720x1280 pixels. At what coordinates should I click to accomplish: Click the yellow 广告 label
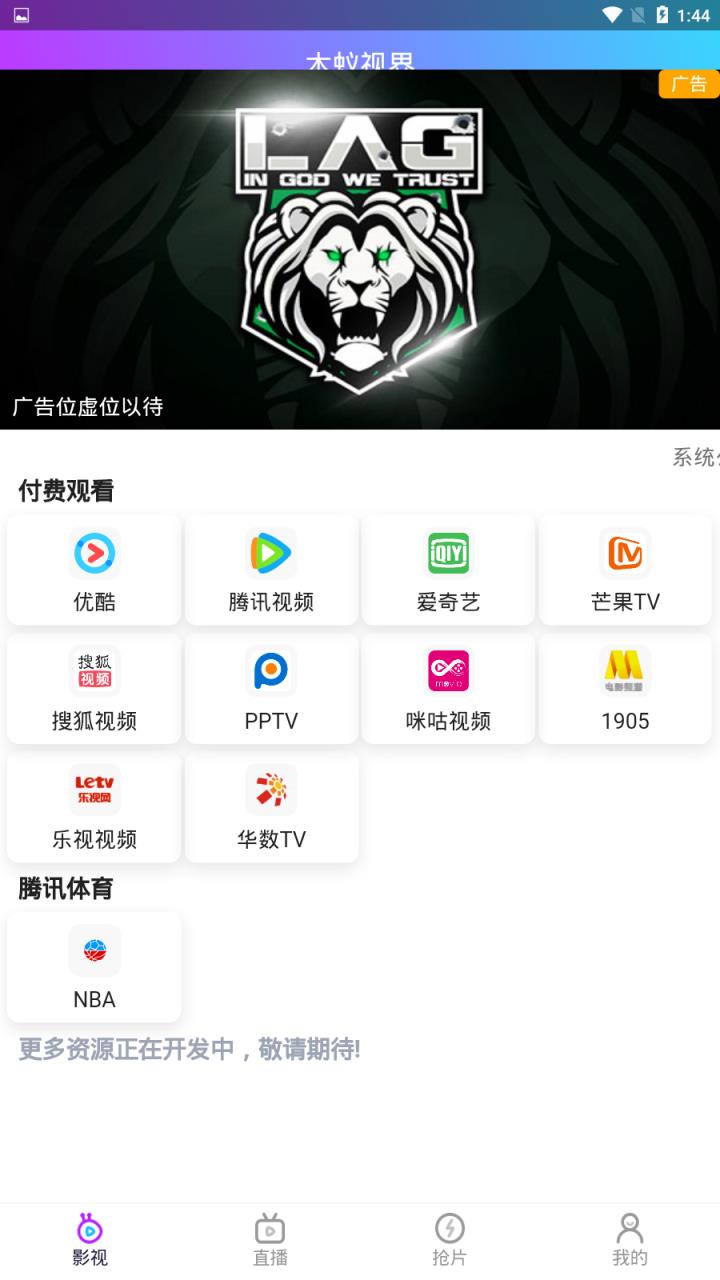coord(688,84)
